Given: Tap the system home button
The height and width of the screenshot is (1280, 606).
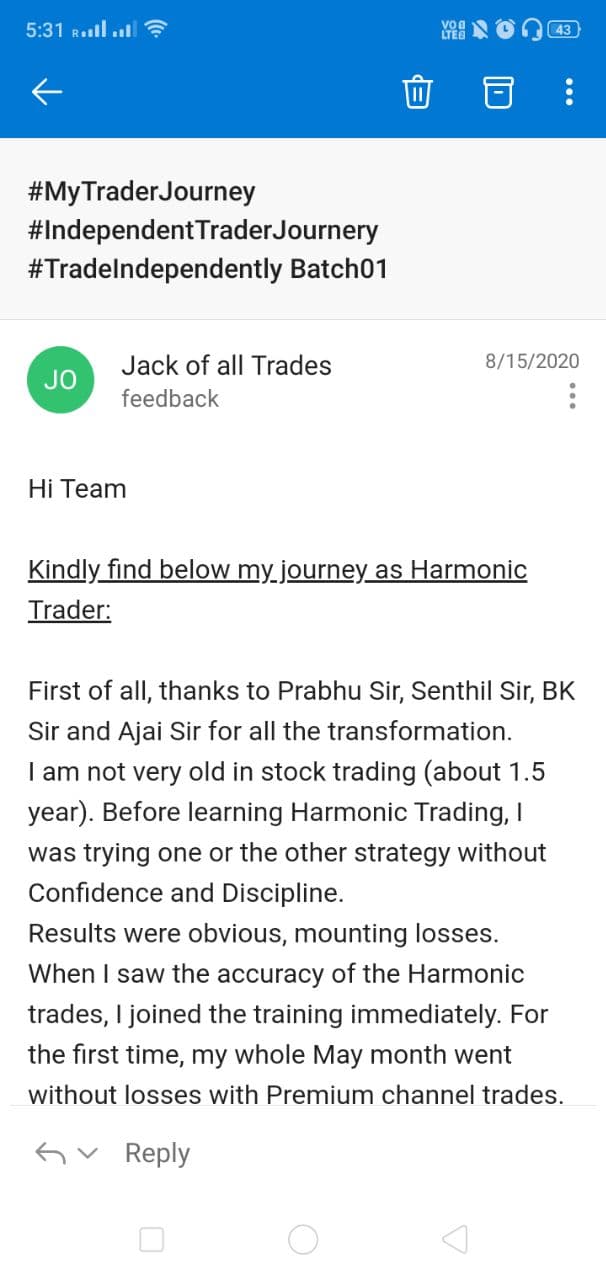Looking at the screenshot, I should point(303,1240).
